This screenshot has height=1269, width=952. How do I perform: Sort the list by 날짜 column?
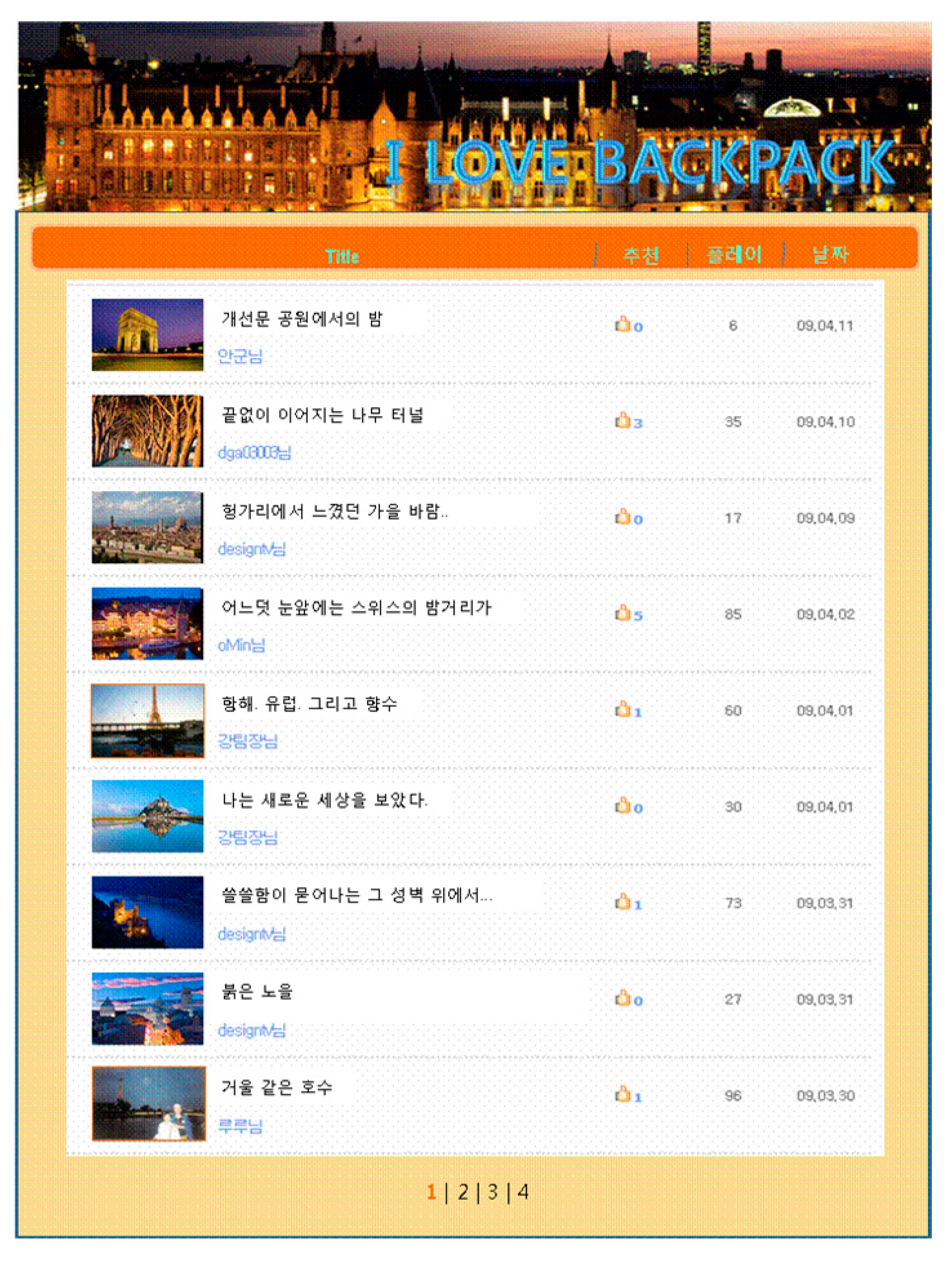click(x=830, y=254)
